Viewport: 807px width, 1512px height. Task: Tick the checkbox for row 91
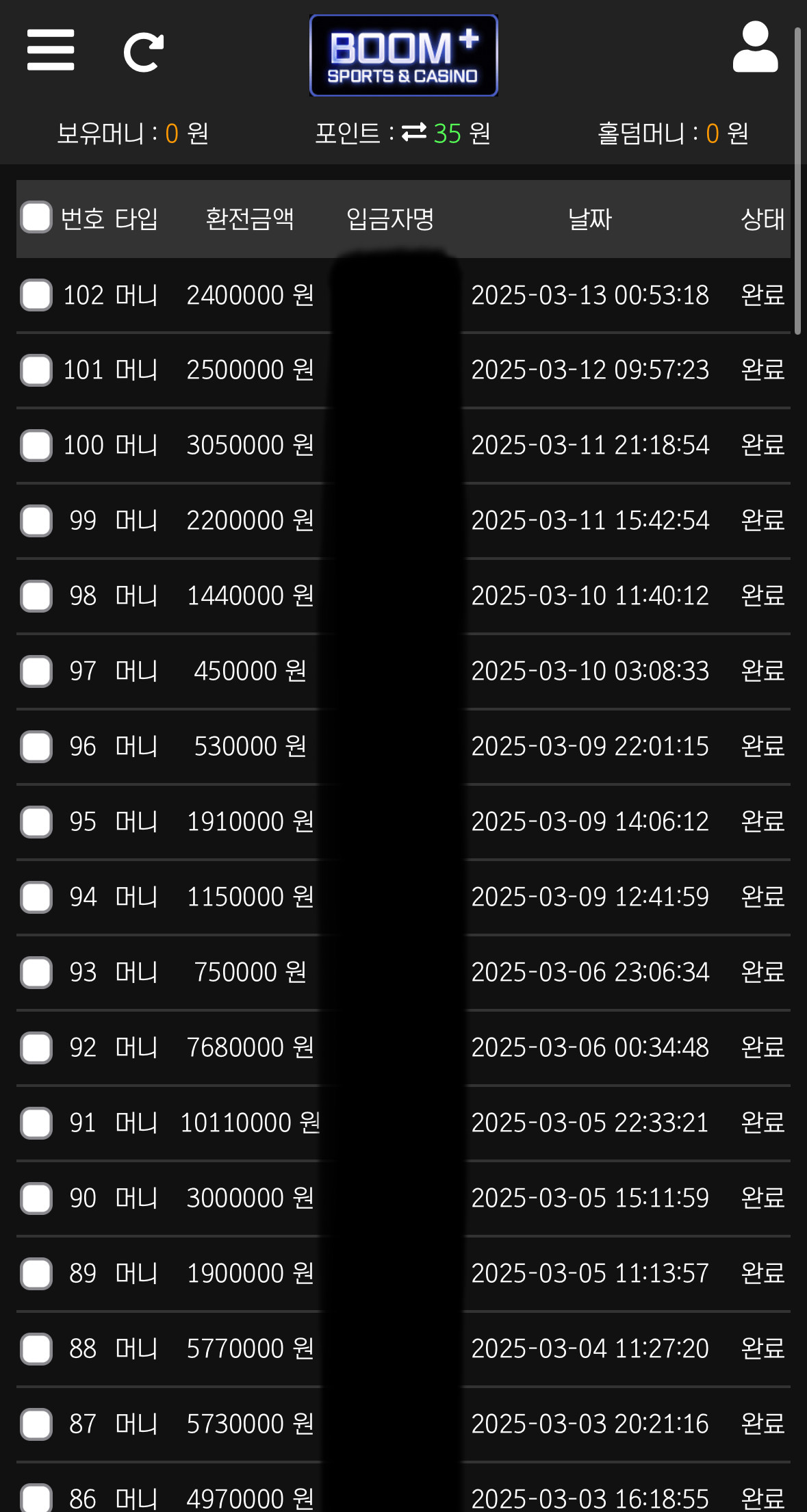[36, 1123]
